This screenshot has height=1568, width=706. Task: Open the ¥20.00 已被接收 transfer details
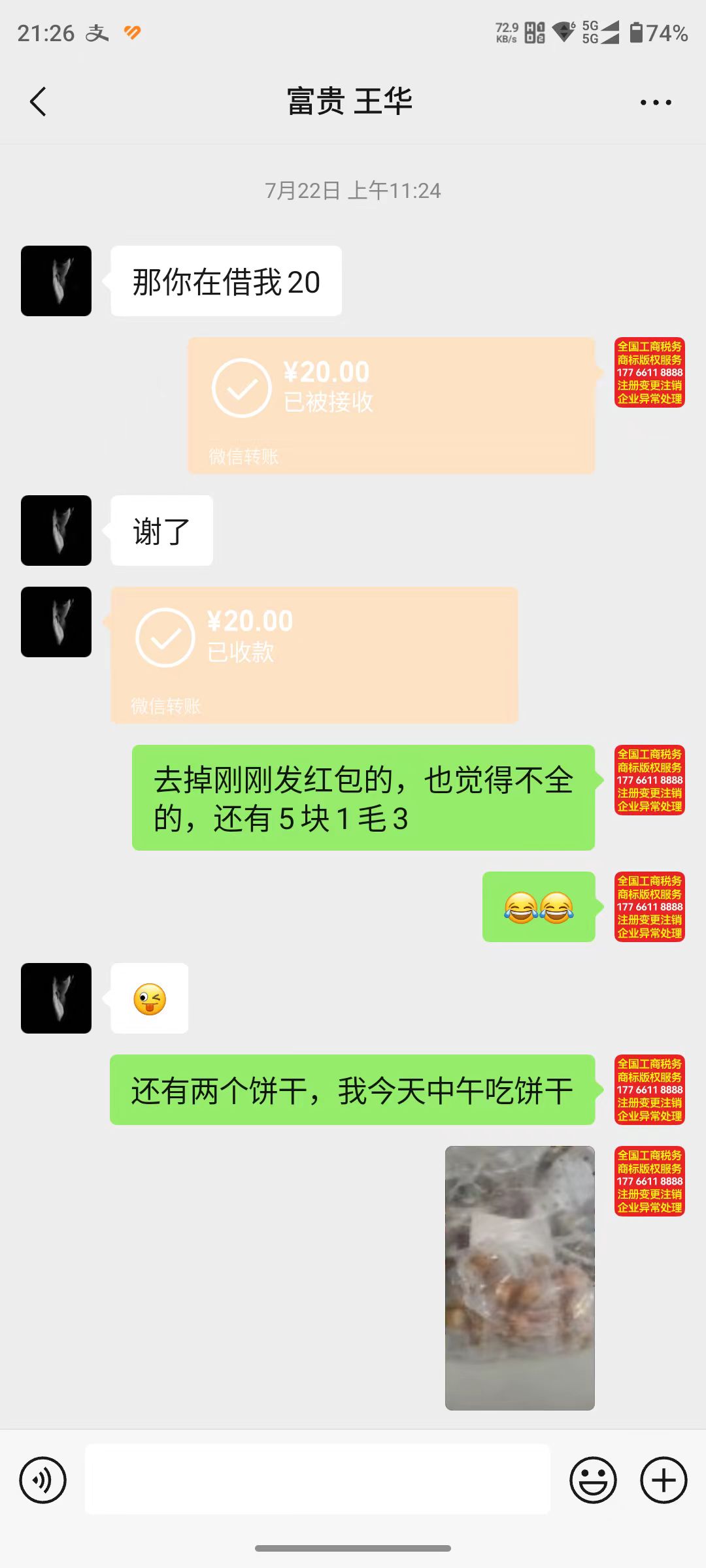pyautogui.click(x=391, y=405)
